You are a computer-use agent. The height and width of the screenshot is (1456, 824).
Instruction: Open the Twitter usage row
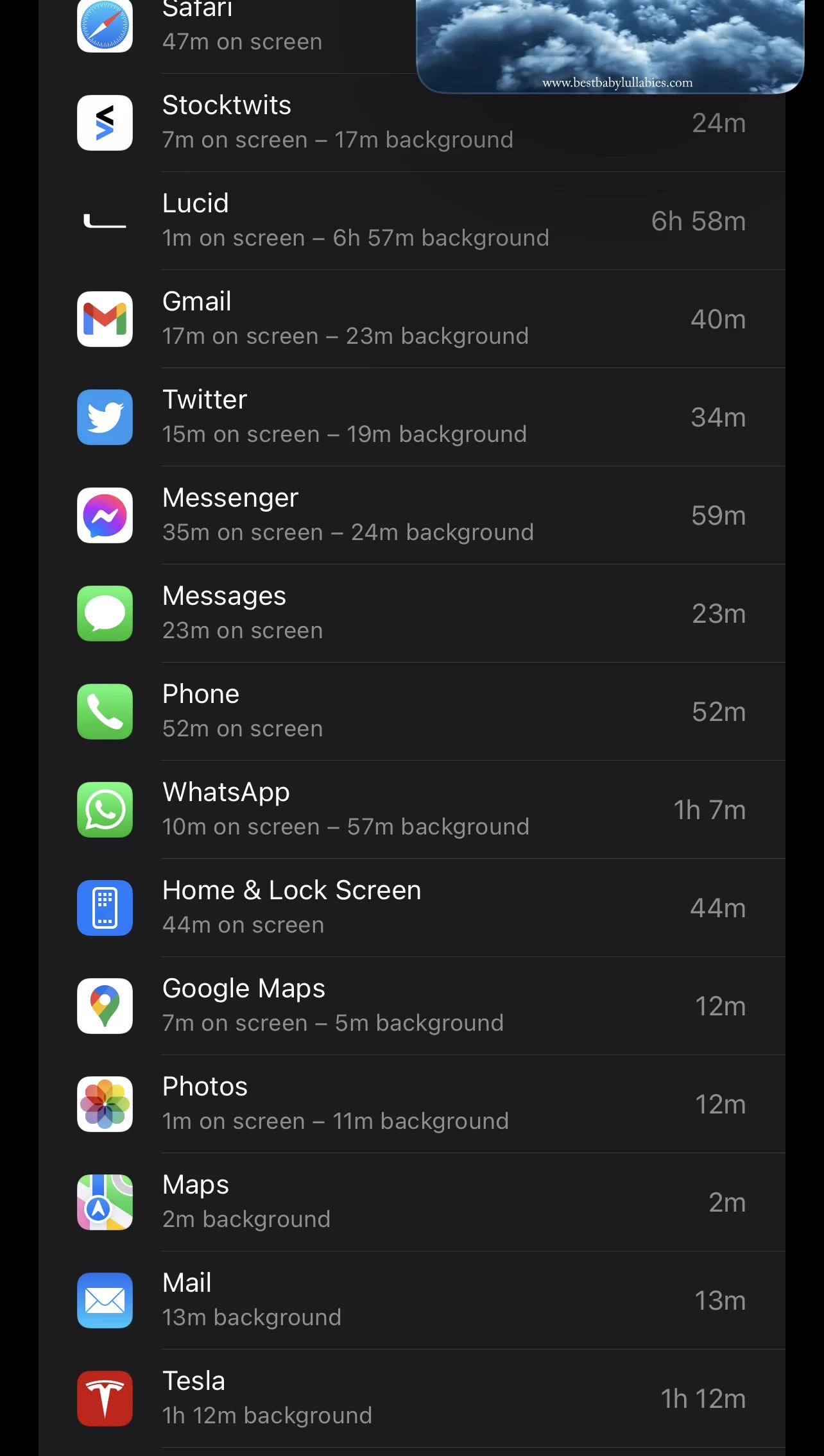pyautogui.click(x=412, y=417)
